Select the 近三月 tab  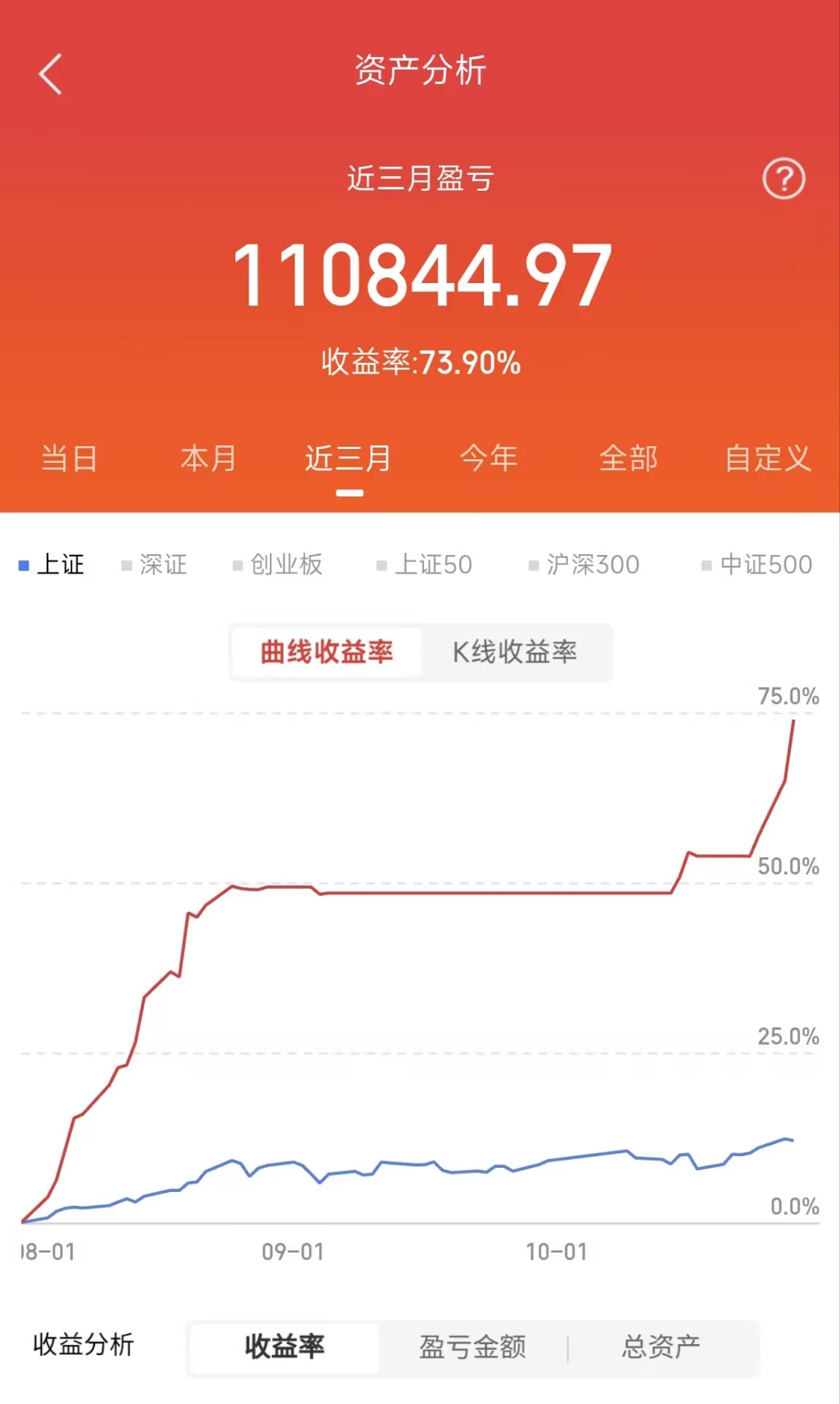click(x=349, y=459)
